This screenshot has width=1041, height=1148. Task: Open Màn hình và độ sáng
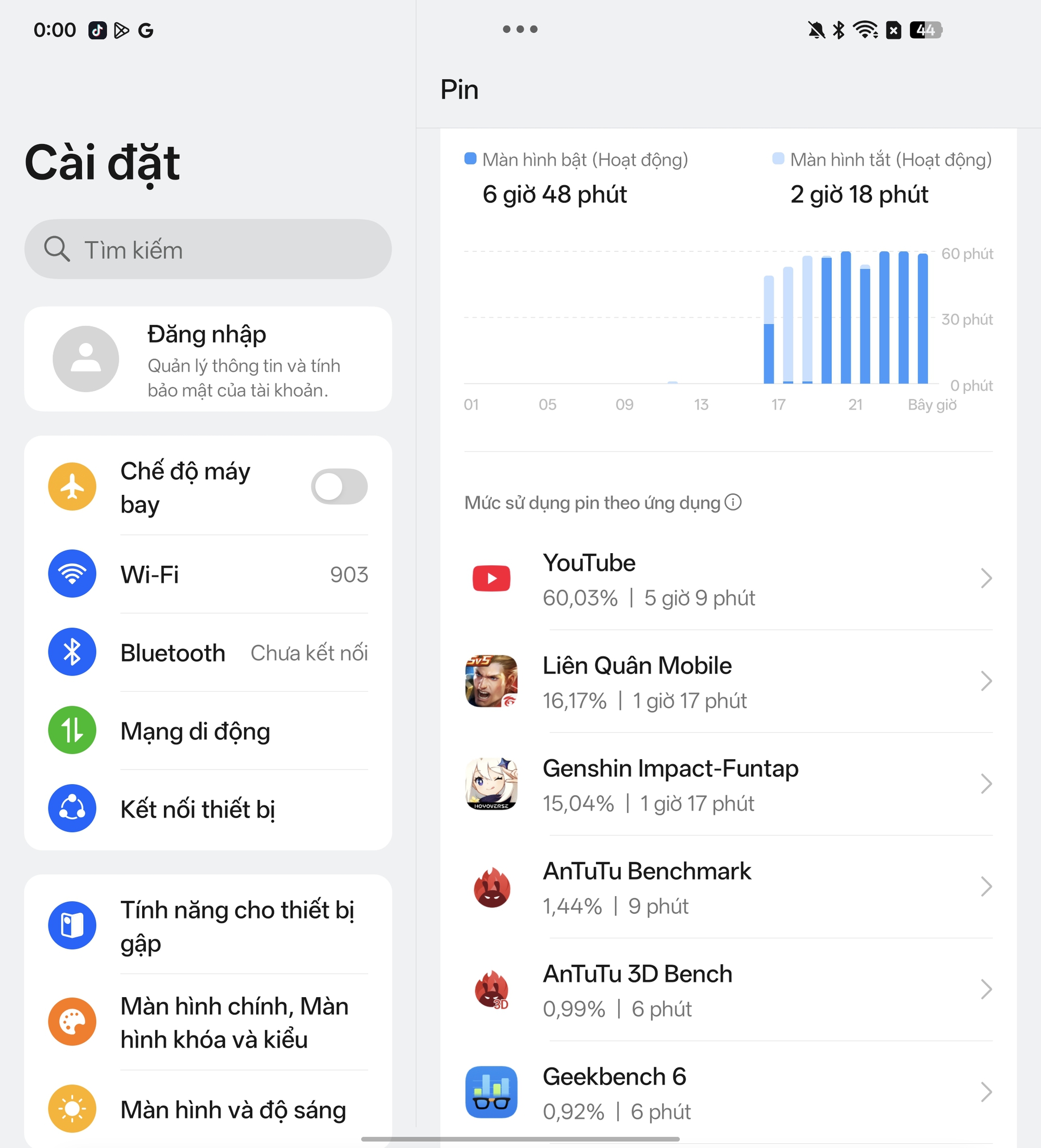208,1109
